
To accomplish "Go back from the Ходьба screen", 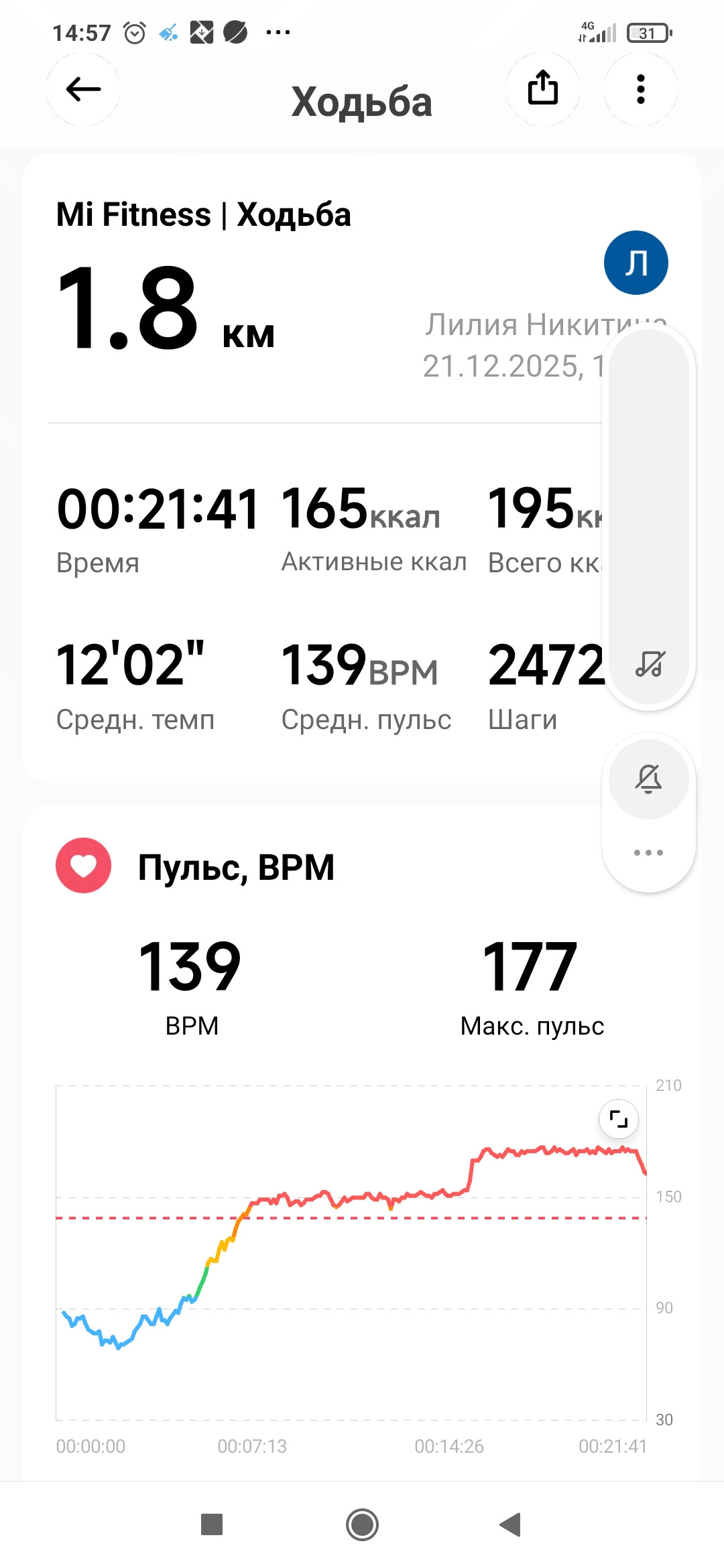I will pyautogui.click(x=83, y=89).
